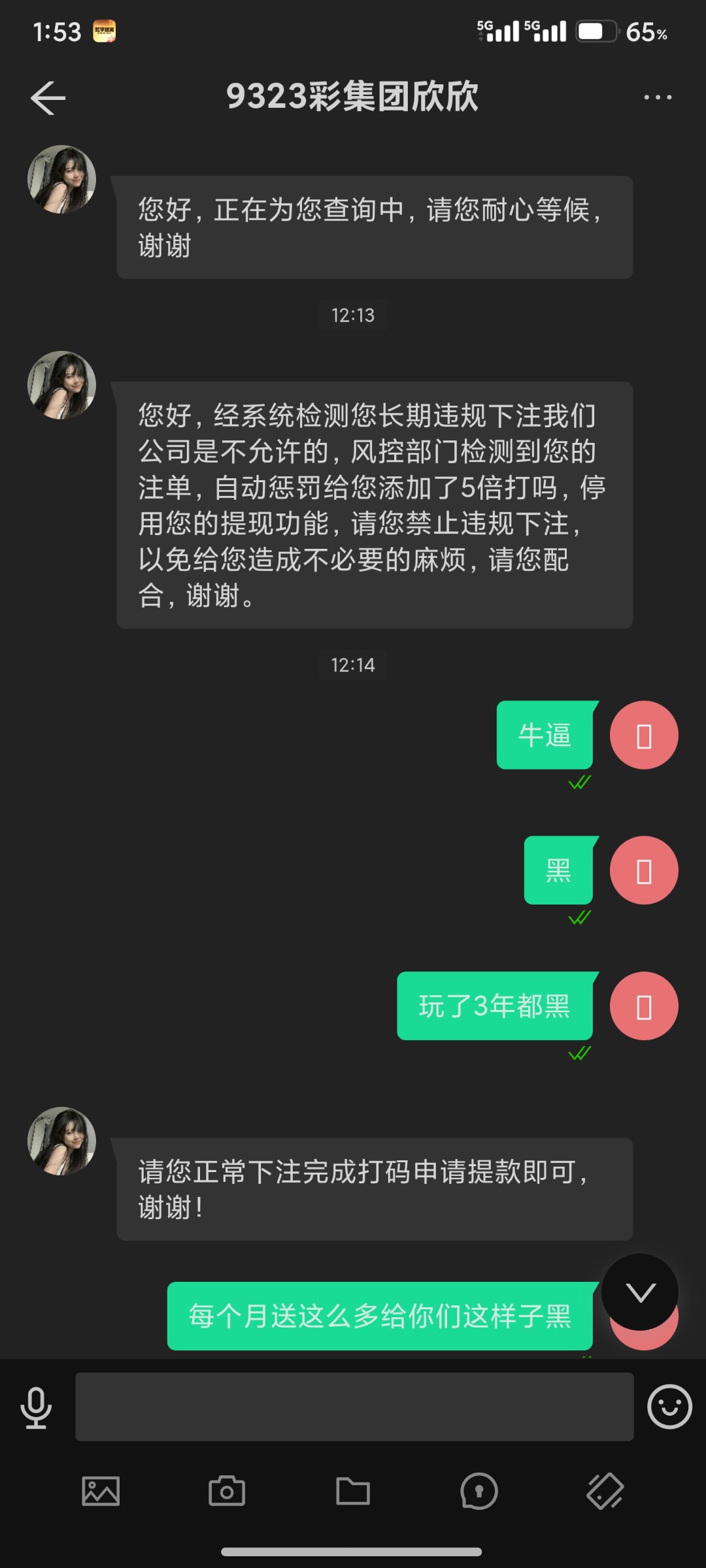Open the file attachment folder icon

click(353, 1492)
